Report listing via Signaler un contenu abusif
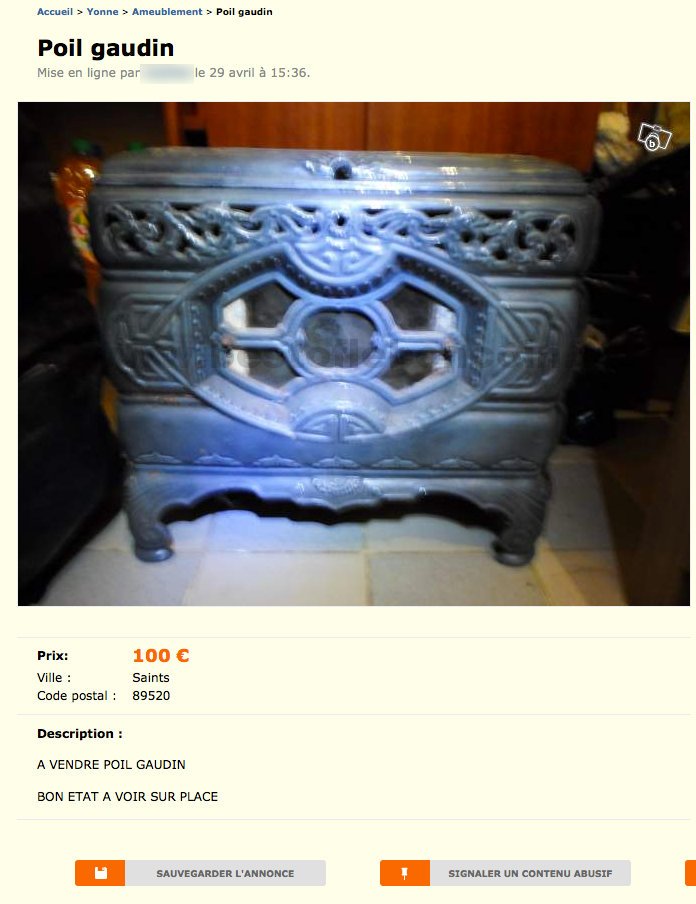The height and width of the screenshot is (904, 696). (x=506, y=873)
